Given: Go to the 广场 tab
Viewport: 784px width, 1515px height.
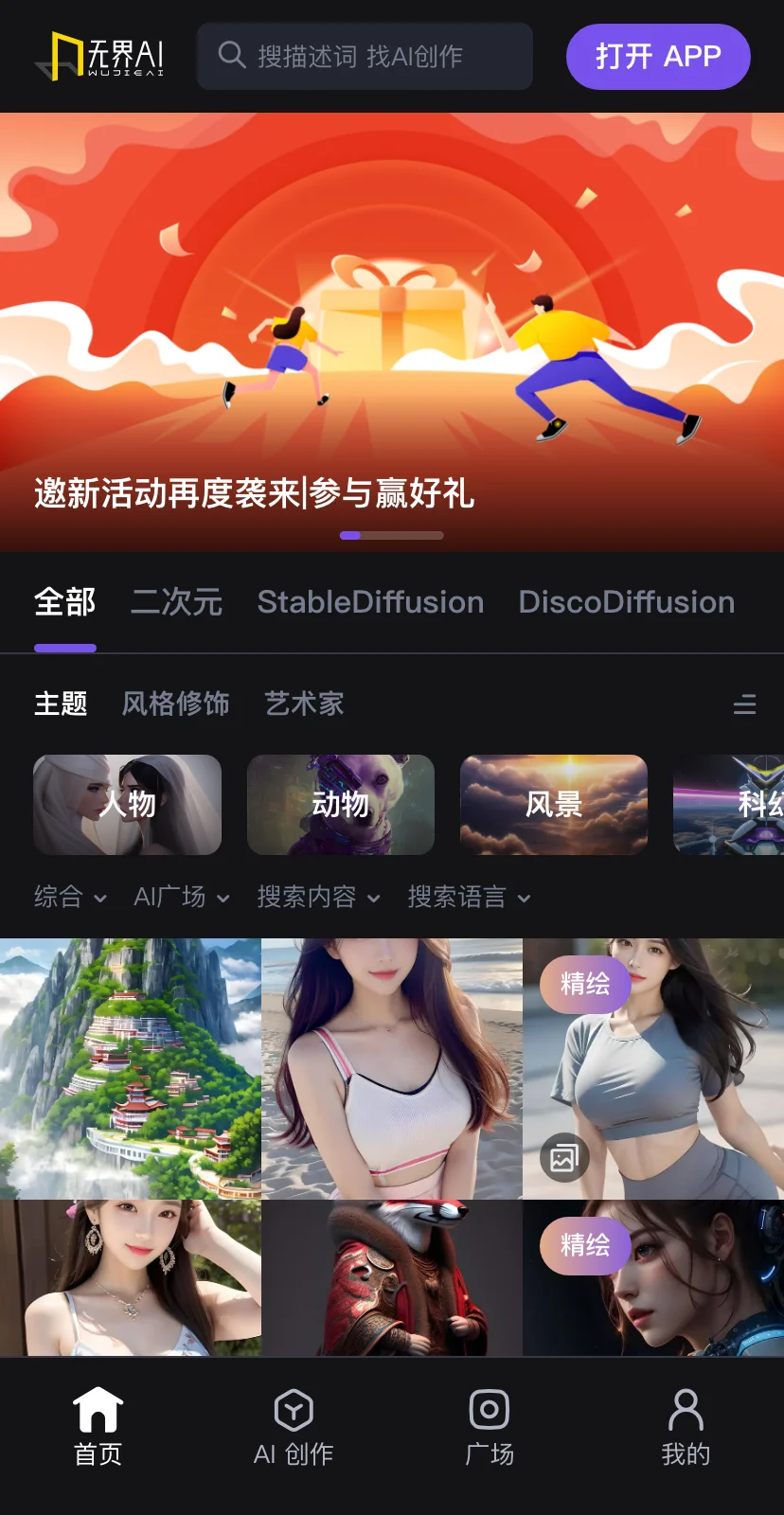Looking at the screenshot, I should coord(490,1428).
